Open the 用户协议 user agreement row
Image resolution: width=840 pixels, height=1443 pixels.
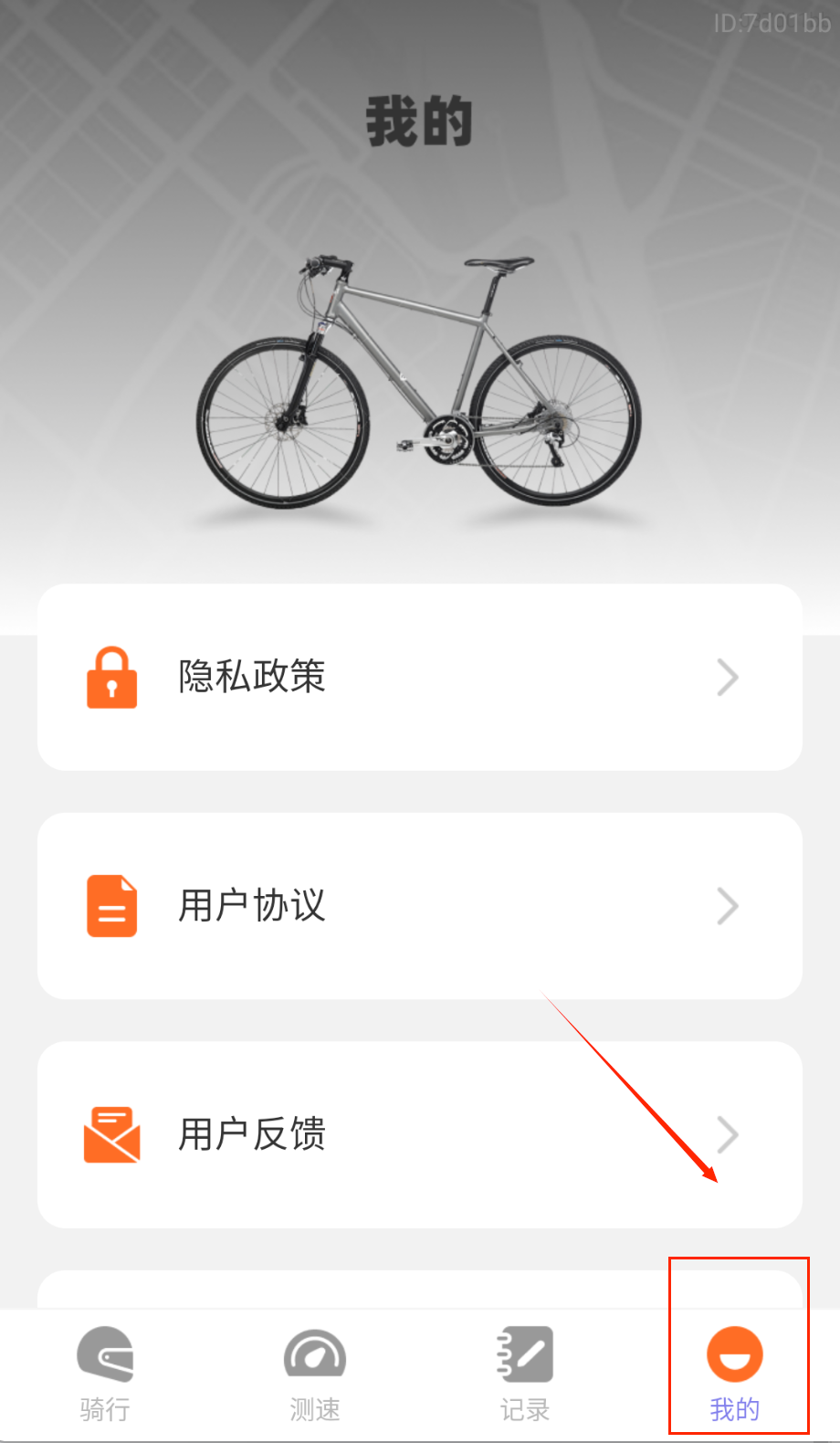[419, 906]
